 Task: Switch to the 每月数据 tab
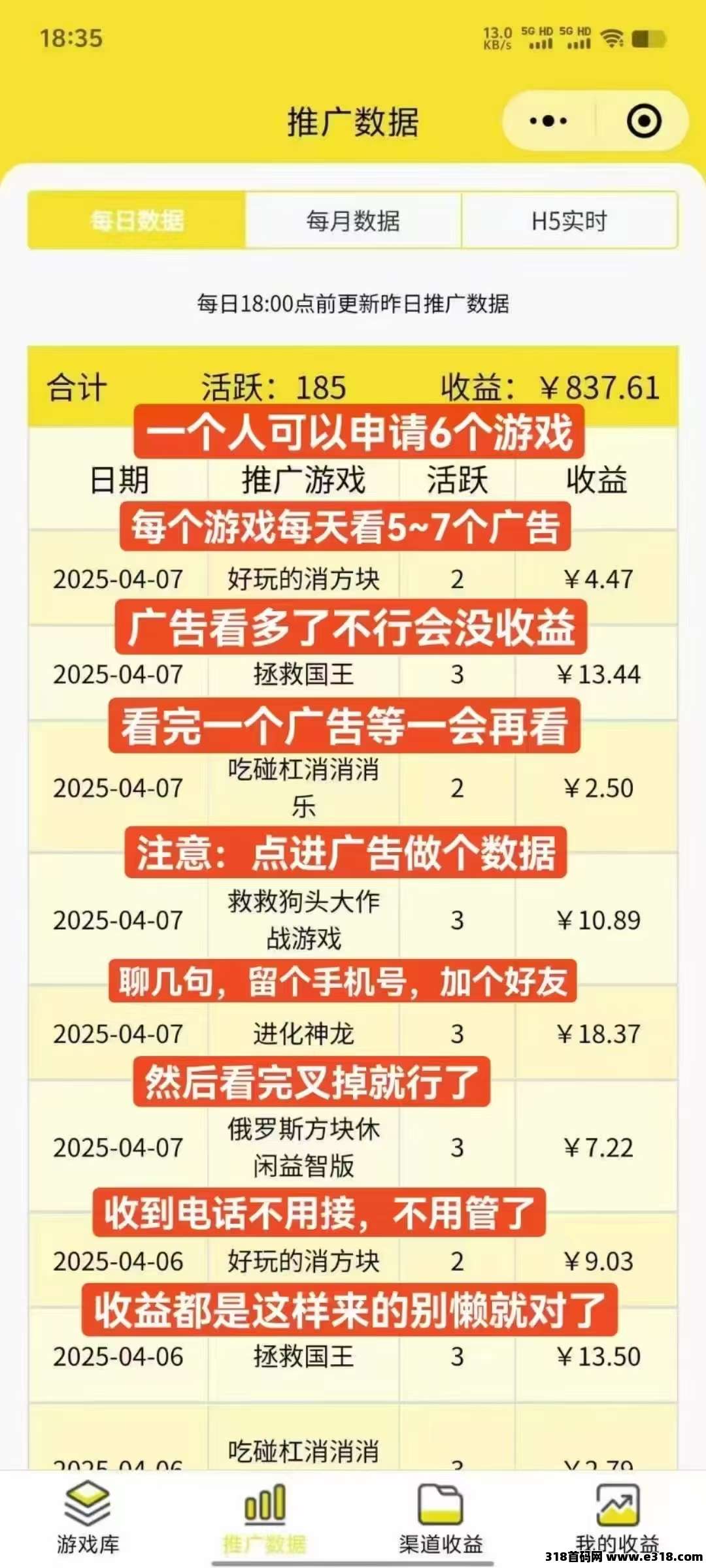(x=353, y=221)
